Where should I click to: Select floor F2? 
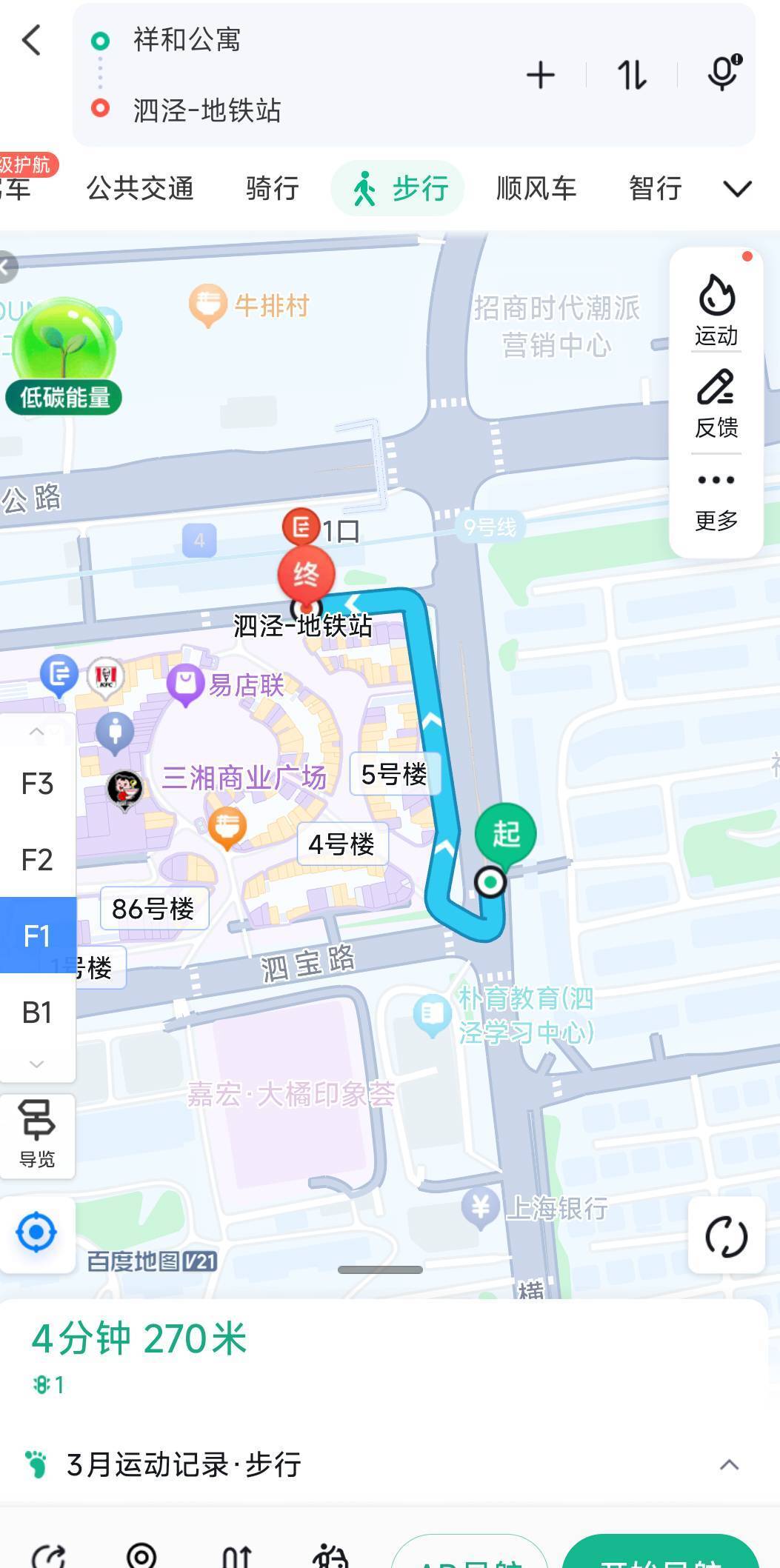37,860
